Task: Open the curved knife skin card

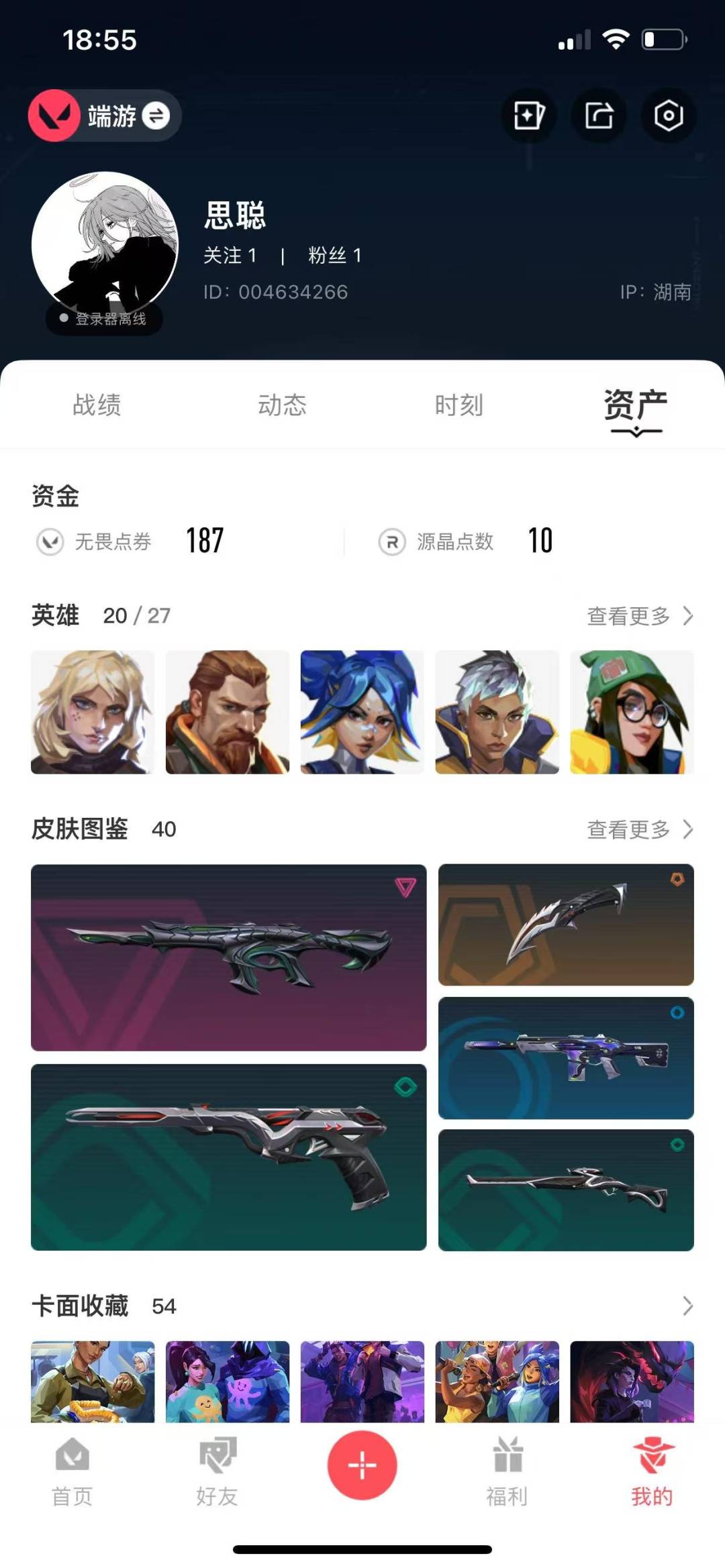Action: click(566, 925)
